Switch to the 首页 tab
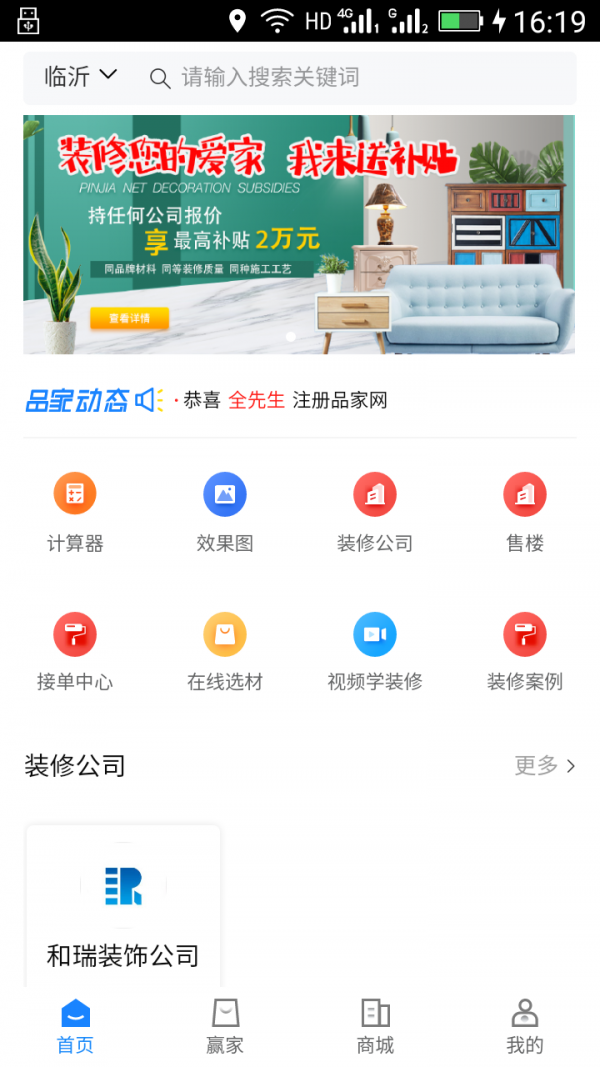The width and height of the screenshot is (600, 1067). coord(75,1027)
